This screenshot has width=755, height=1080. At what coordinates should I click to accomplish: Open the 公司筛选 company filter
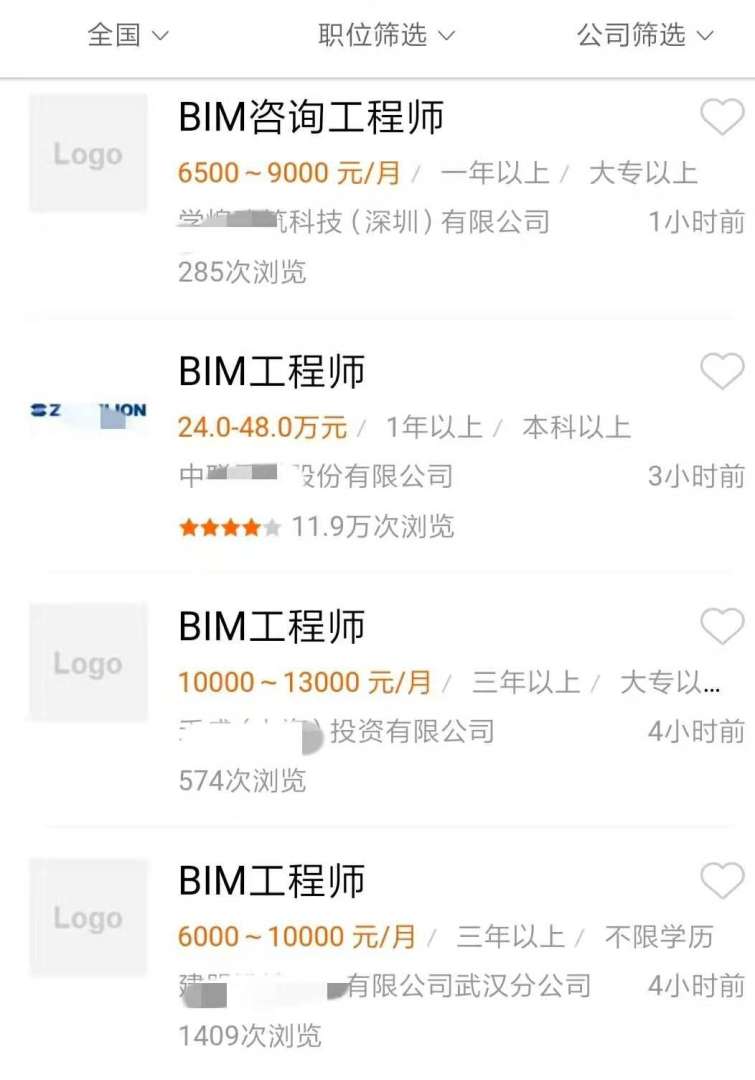coord(644,37)
